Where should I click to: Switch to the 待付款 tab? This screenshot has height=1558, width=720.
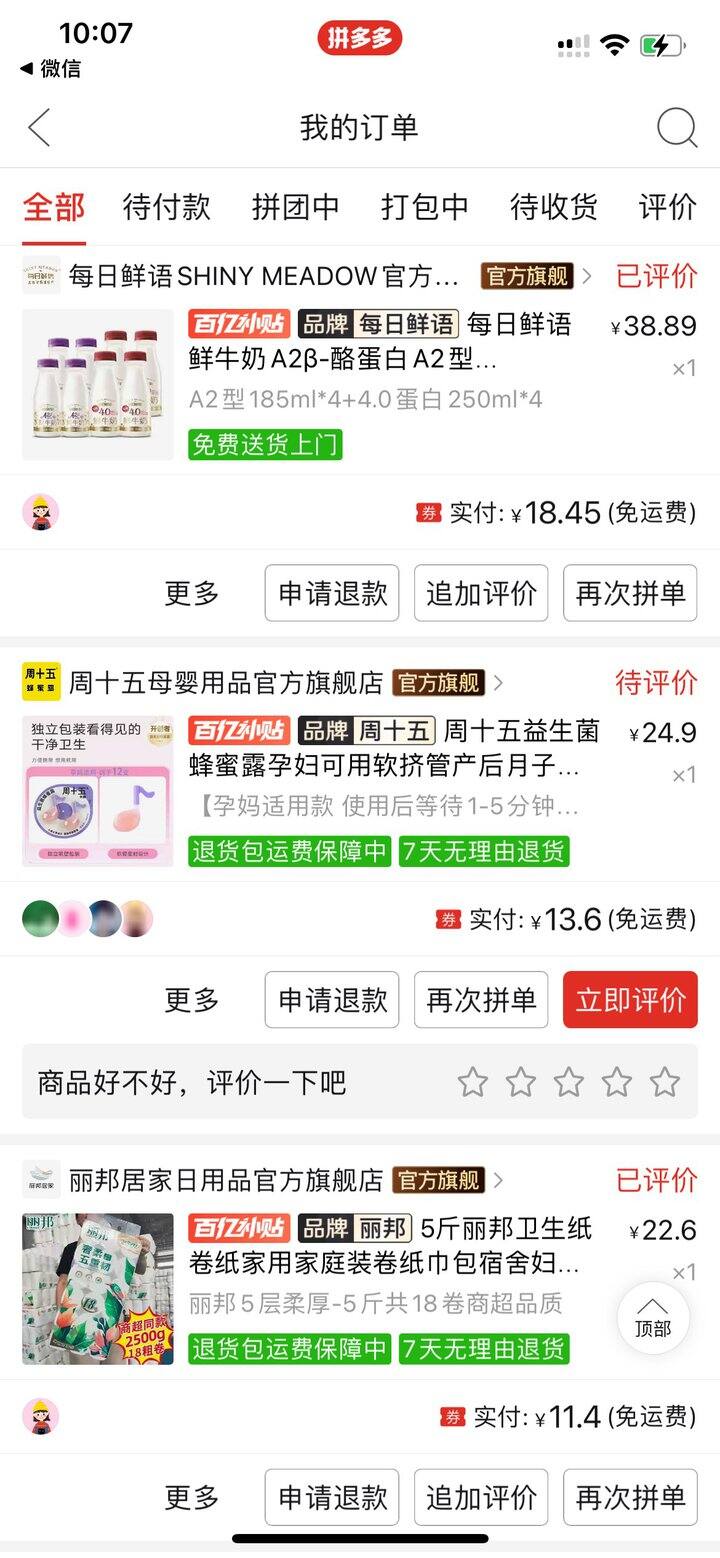click(x=166, y=207)
